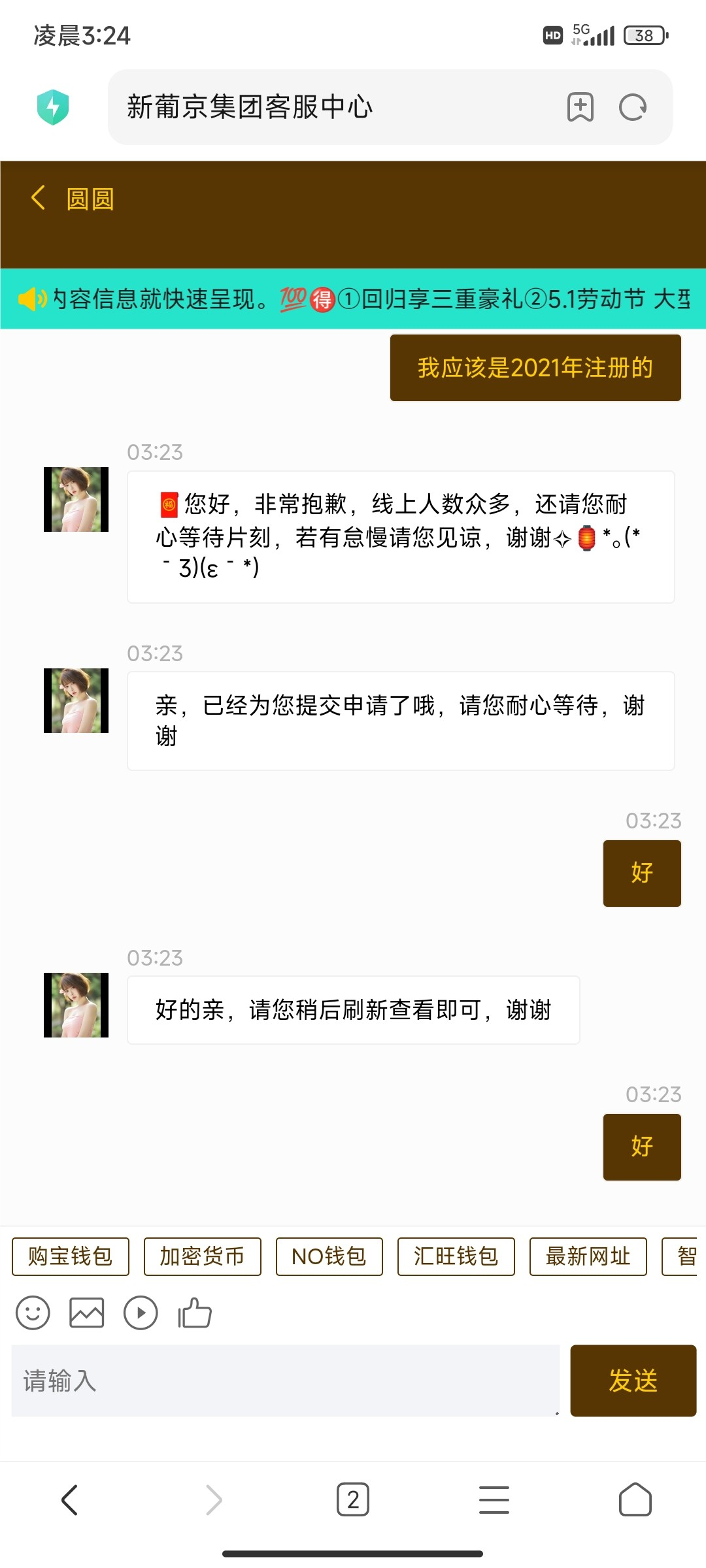Go to the browser home page

click(635, 1499)
